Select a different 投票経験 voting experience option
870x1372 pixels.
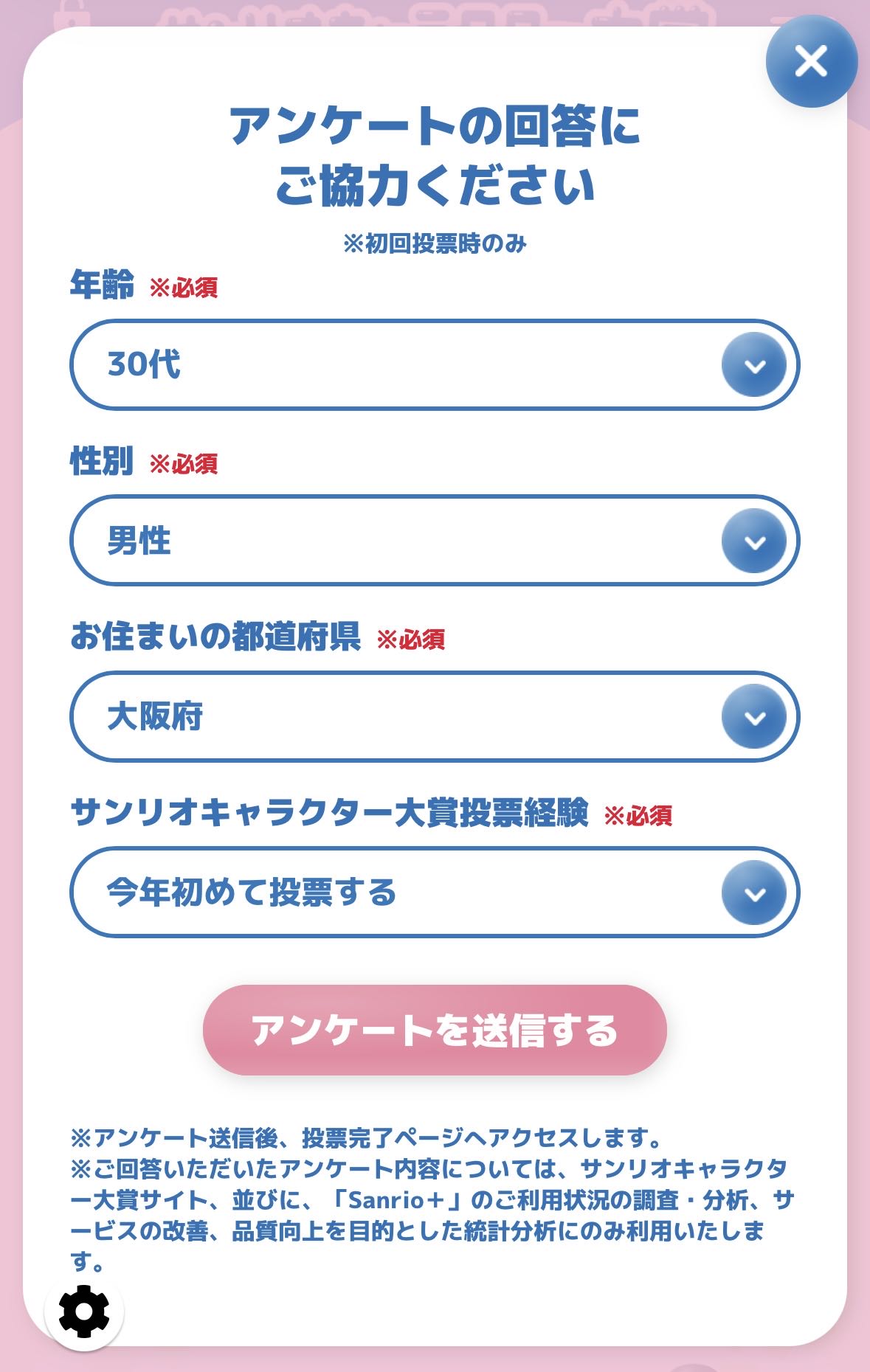434,893
